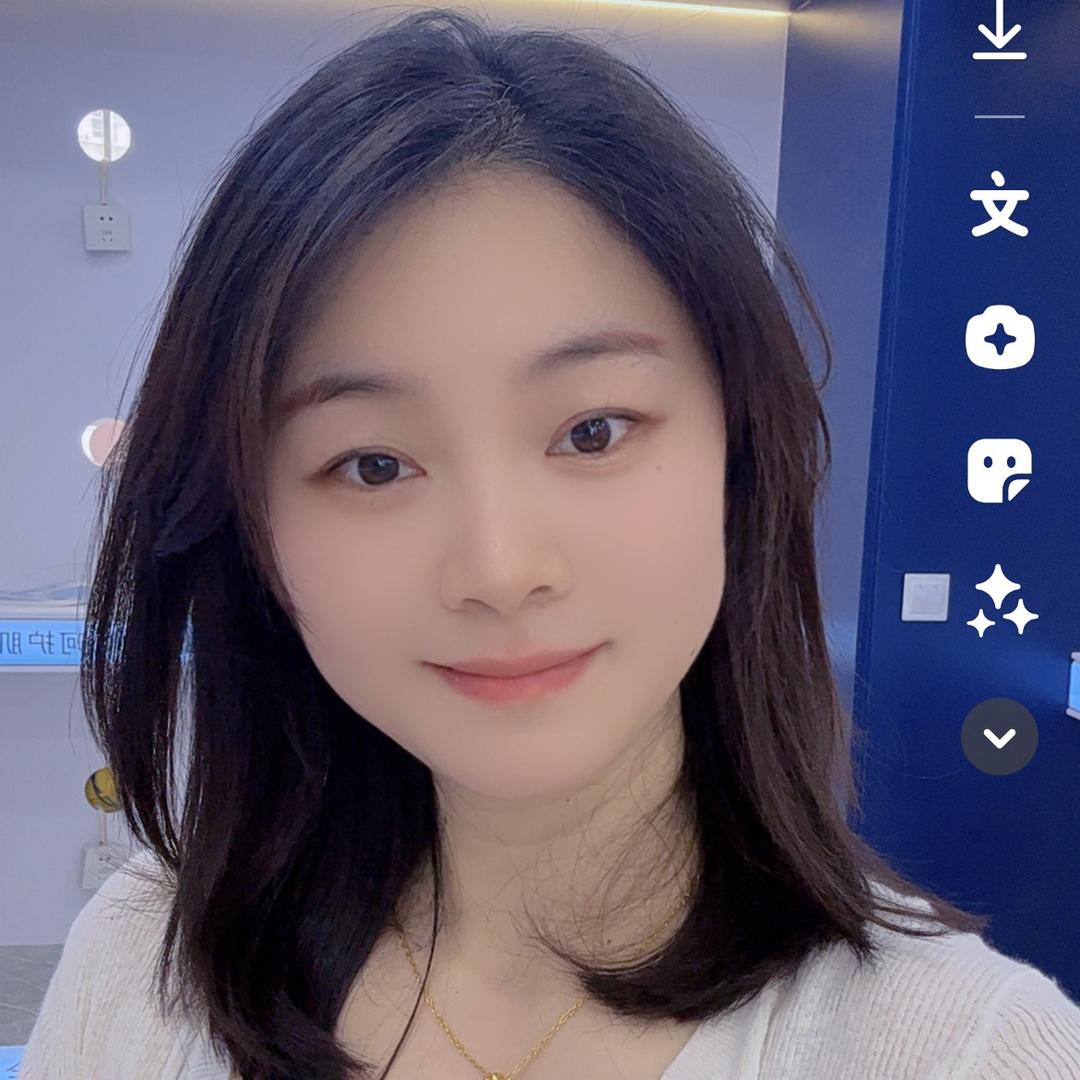Screen dimensions: 1080x1080
Task: Expand more tools with the down chevron
Action: 999,737
